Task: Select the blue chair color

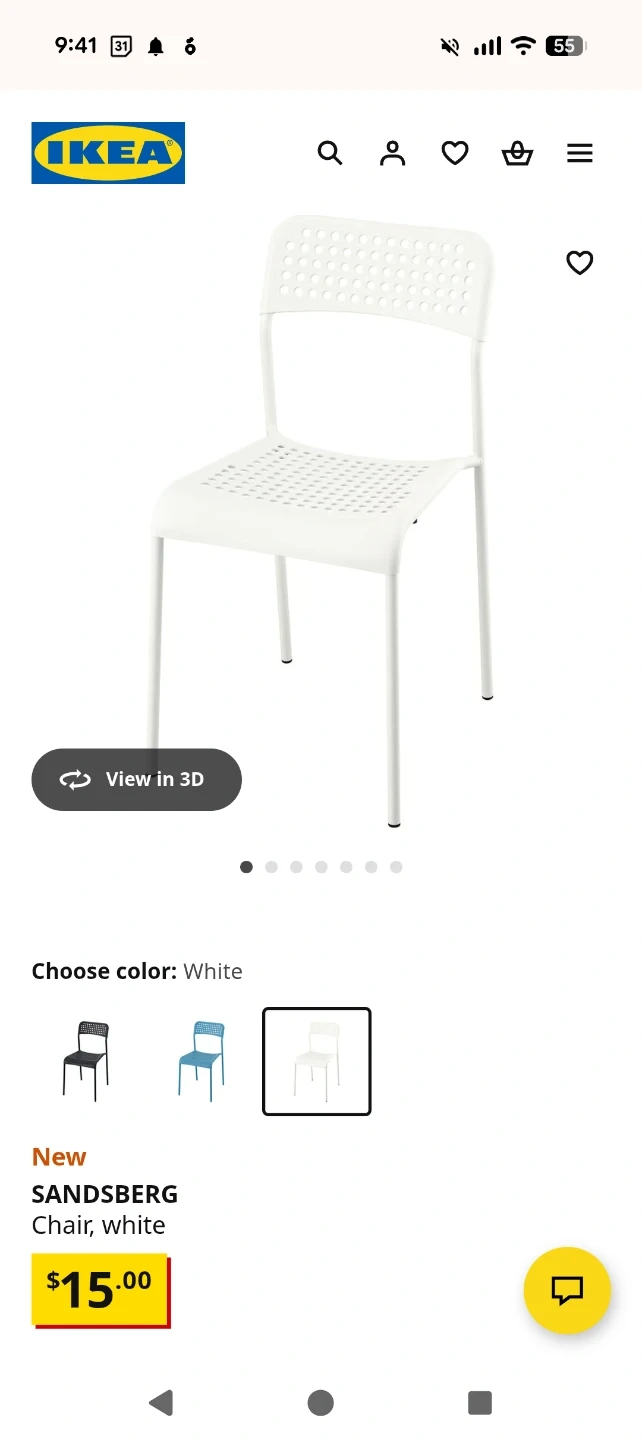Action: [202, 1061]
